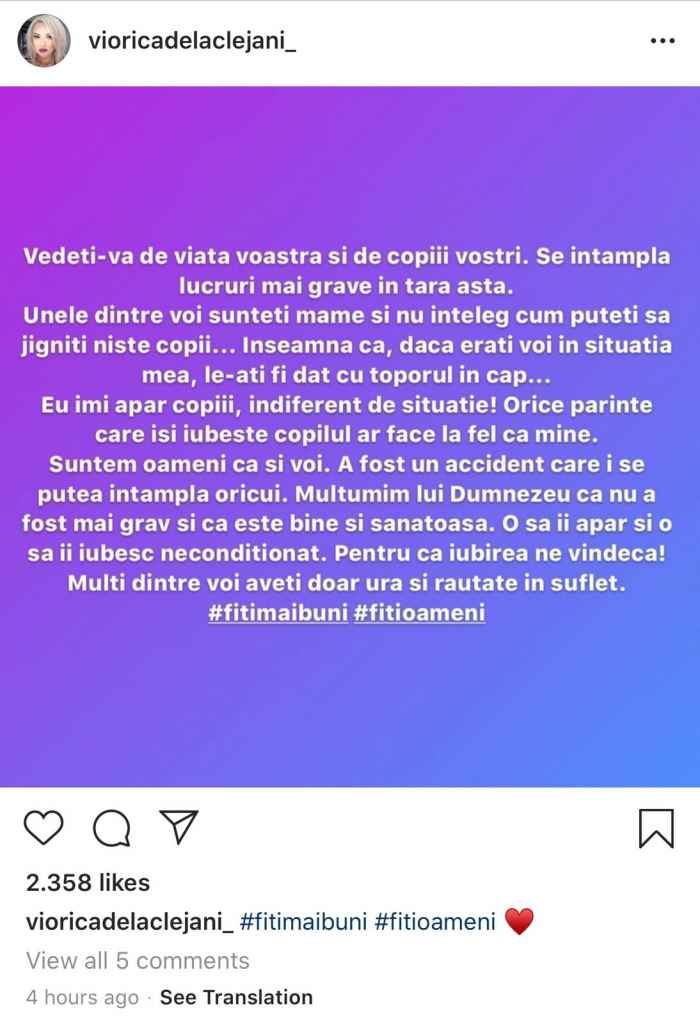Share the post via paper plane icon

click(178, 827)
